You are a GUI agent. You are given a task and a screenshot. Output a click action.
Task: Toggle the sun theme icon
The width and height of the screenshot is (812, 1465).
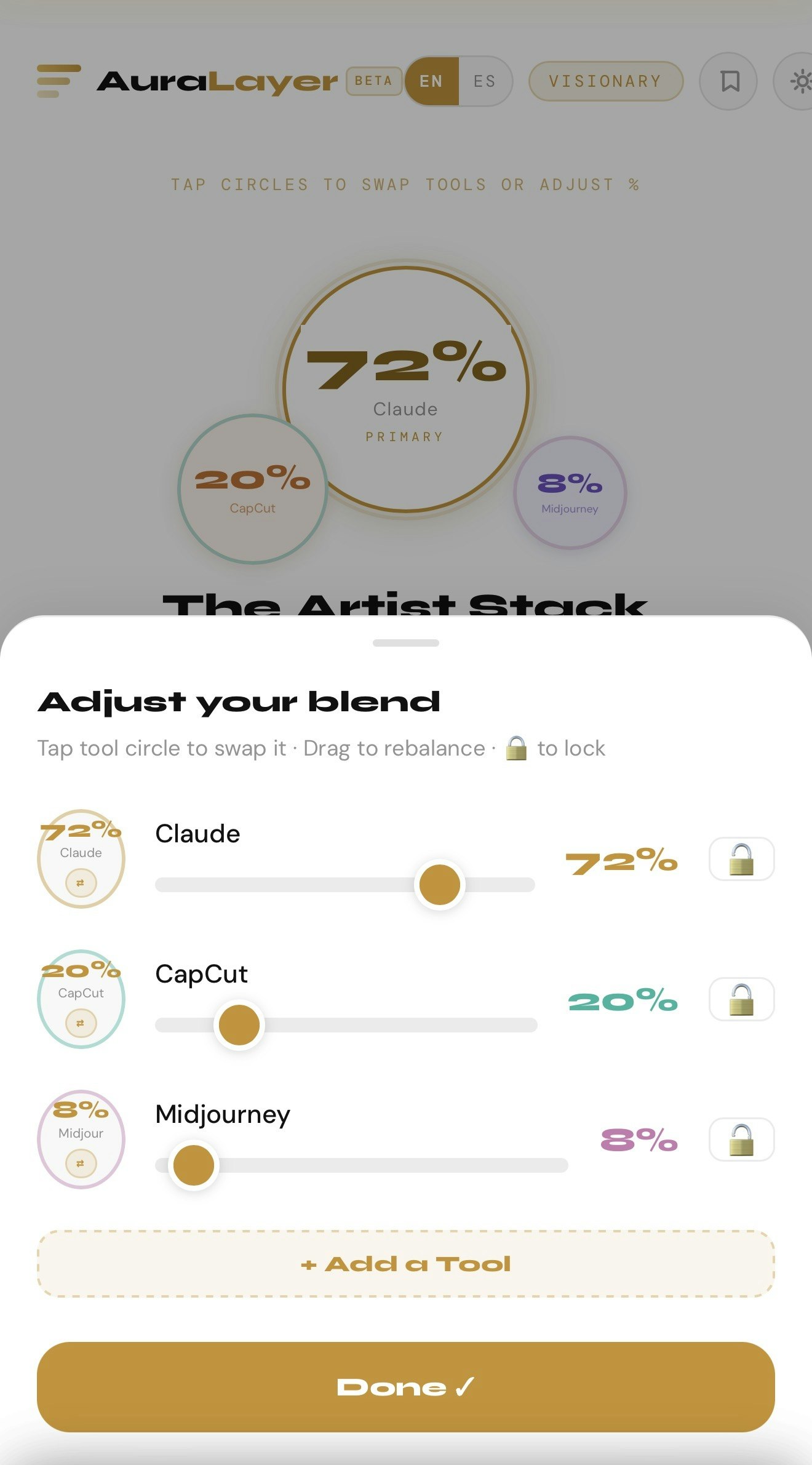point(798,81)
